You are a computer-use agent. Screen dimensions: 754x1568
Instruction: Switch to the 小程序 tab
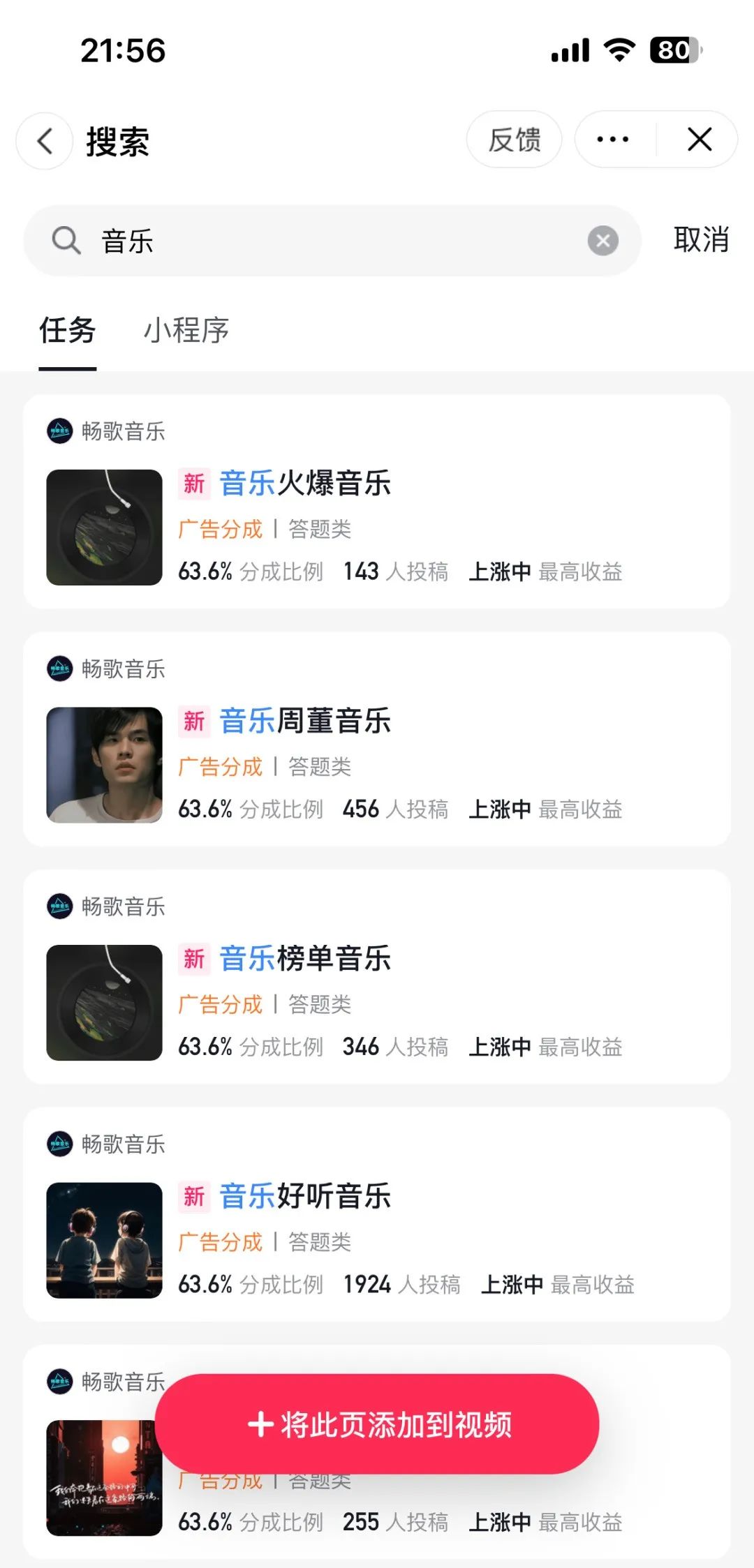186,330
